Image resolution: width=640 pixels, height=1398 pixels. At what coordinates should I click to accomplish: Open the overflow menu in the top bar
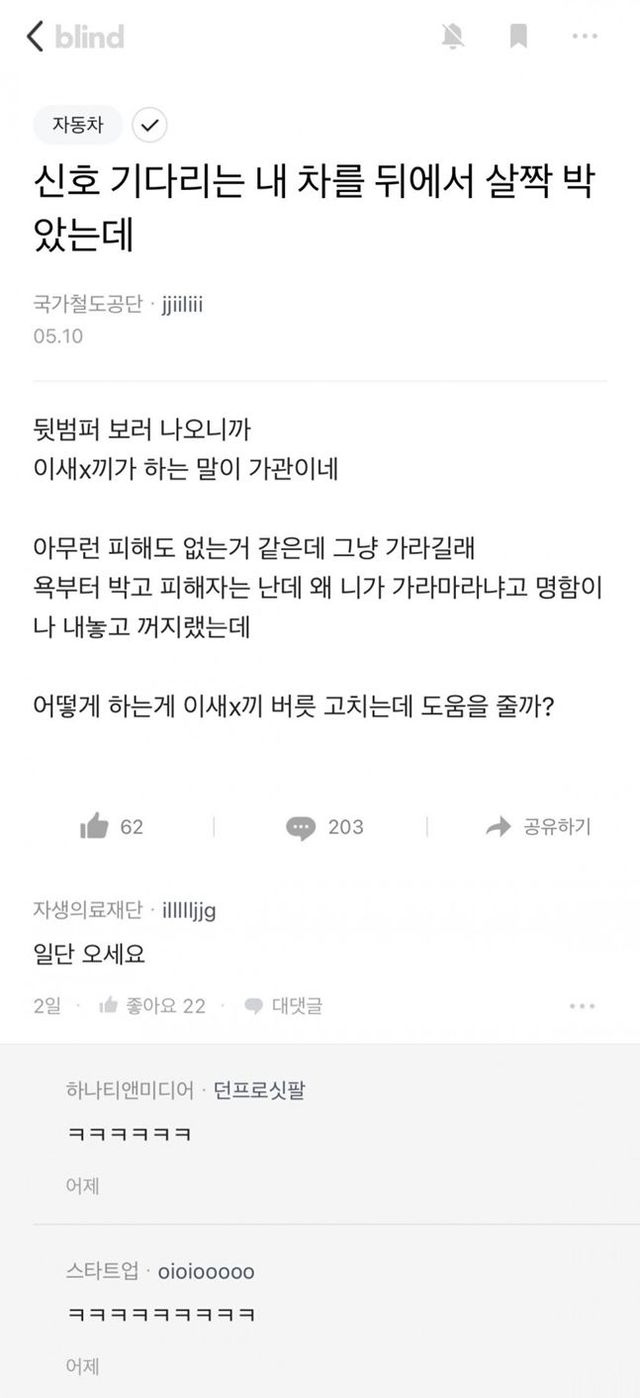coord(584,37)
